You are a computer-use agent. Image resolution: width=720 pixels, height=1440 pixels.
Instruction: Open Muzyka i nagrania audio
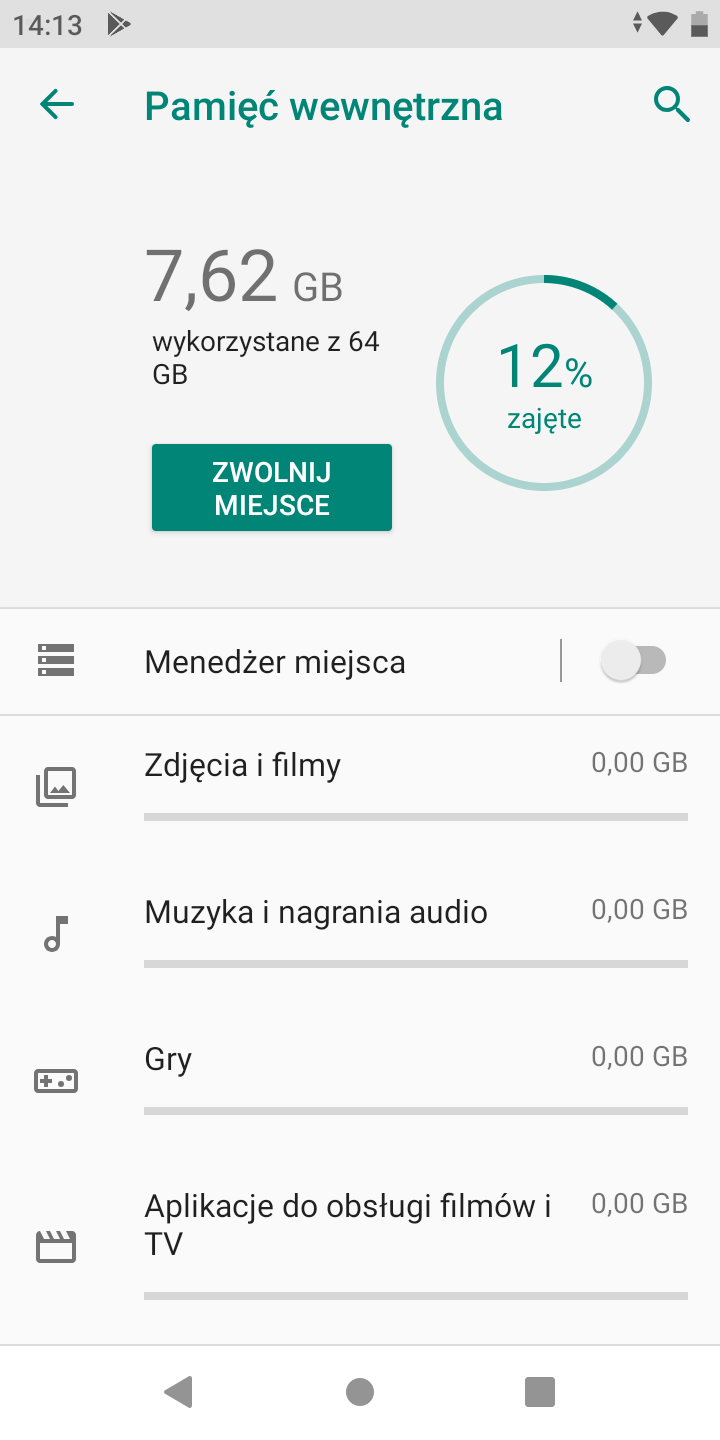point(360,936)
